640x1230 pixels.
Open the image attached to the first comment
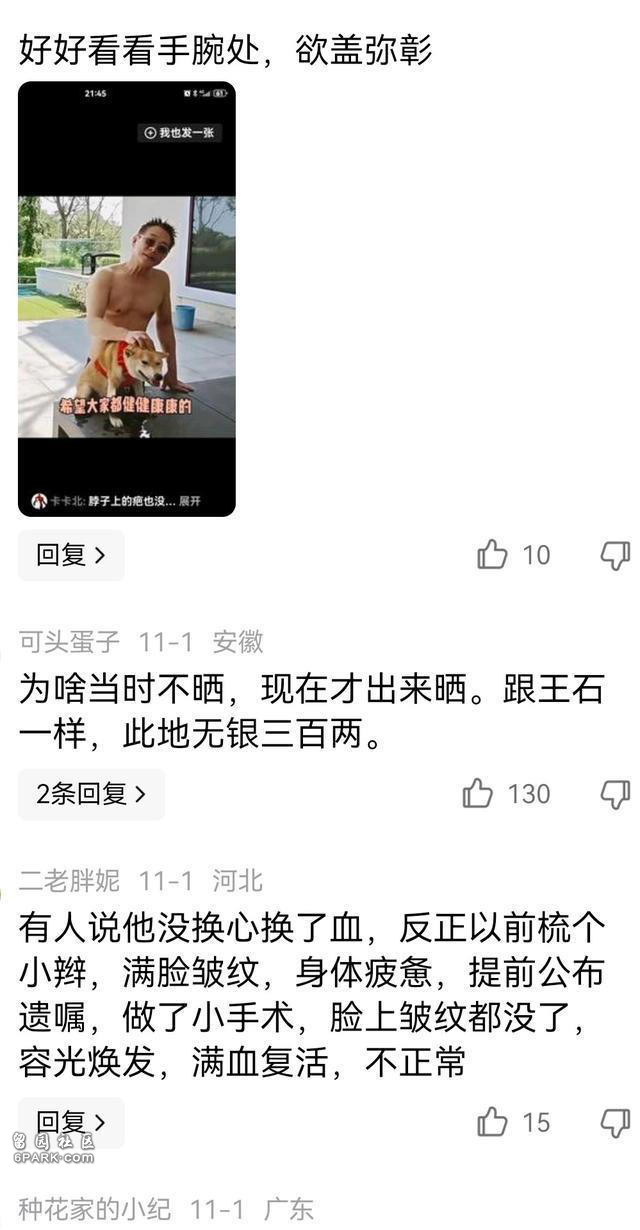click(x=127, y=298)
